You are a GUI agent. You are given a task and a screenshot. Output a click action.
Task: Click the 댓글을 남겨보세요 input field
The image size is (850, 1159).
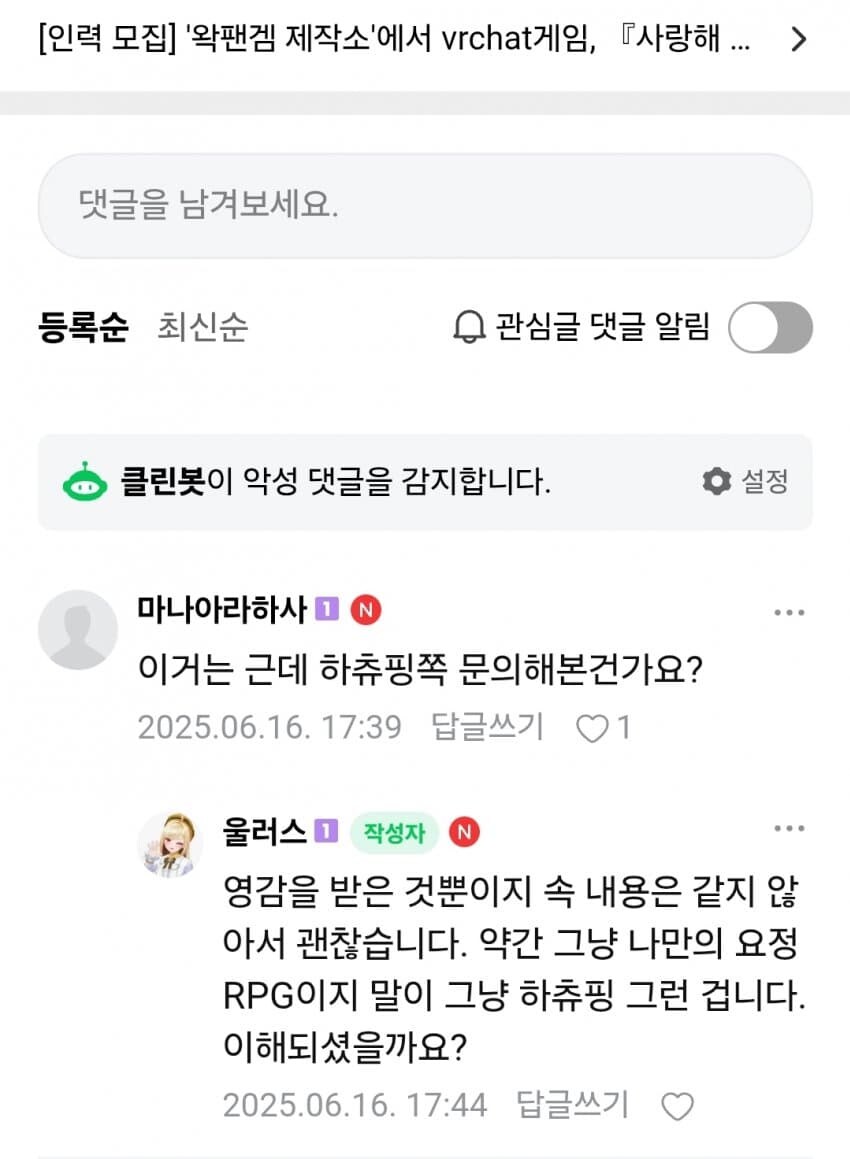pyautogui.click(x=425, y=205)
